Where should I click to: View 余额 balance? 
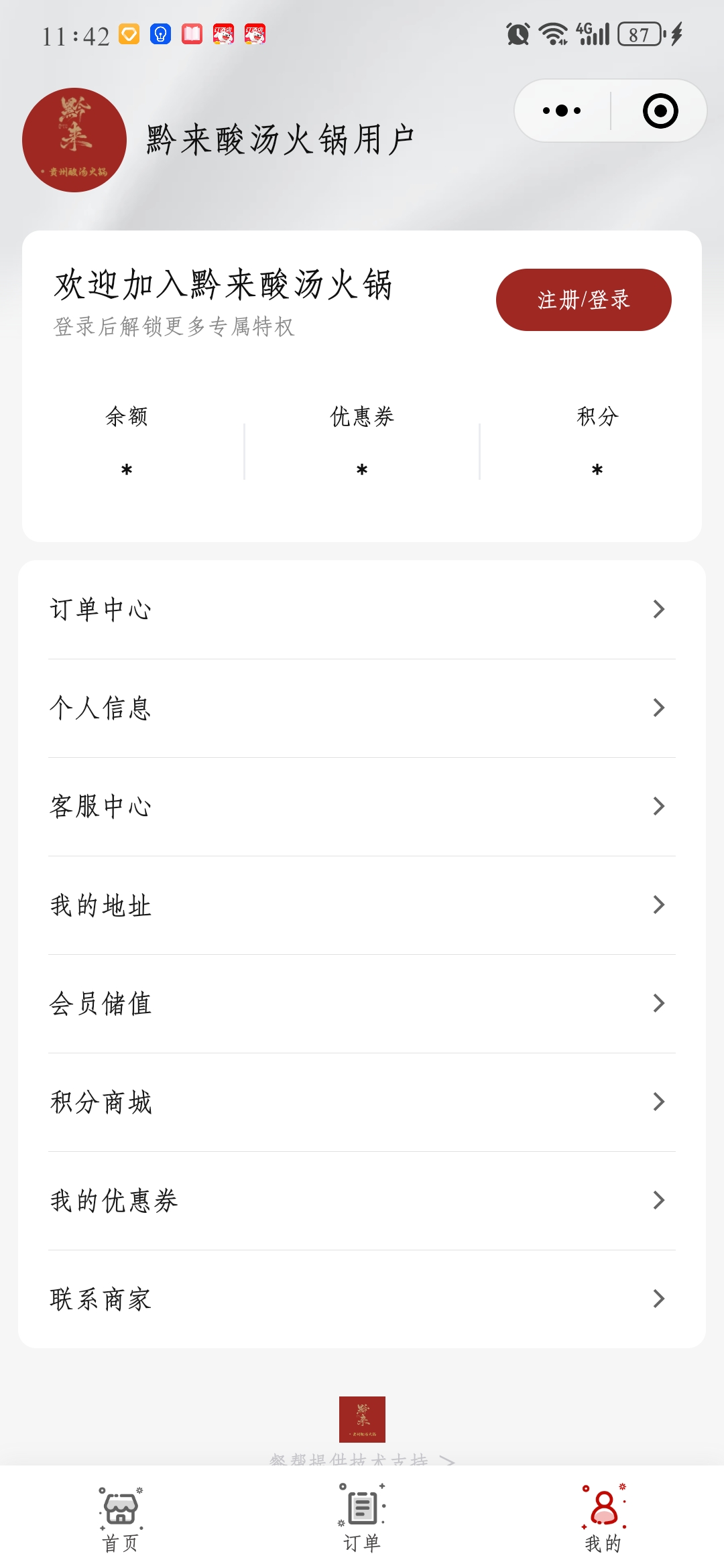pyautogui.click(x=127, y=442)
